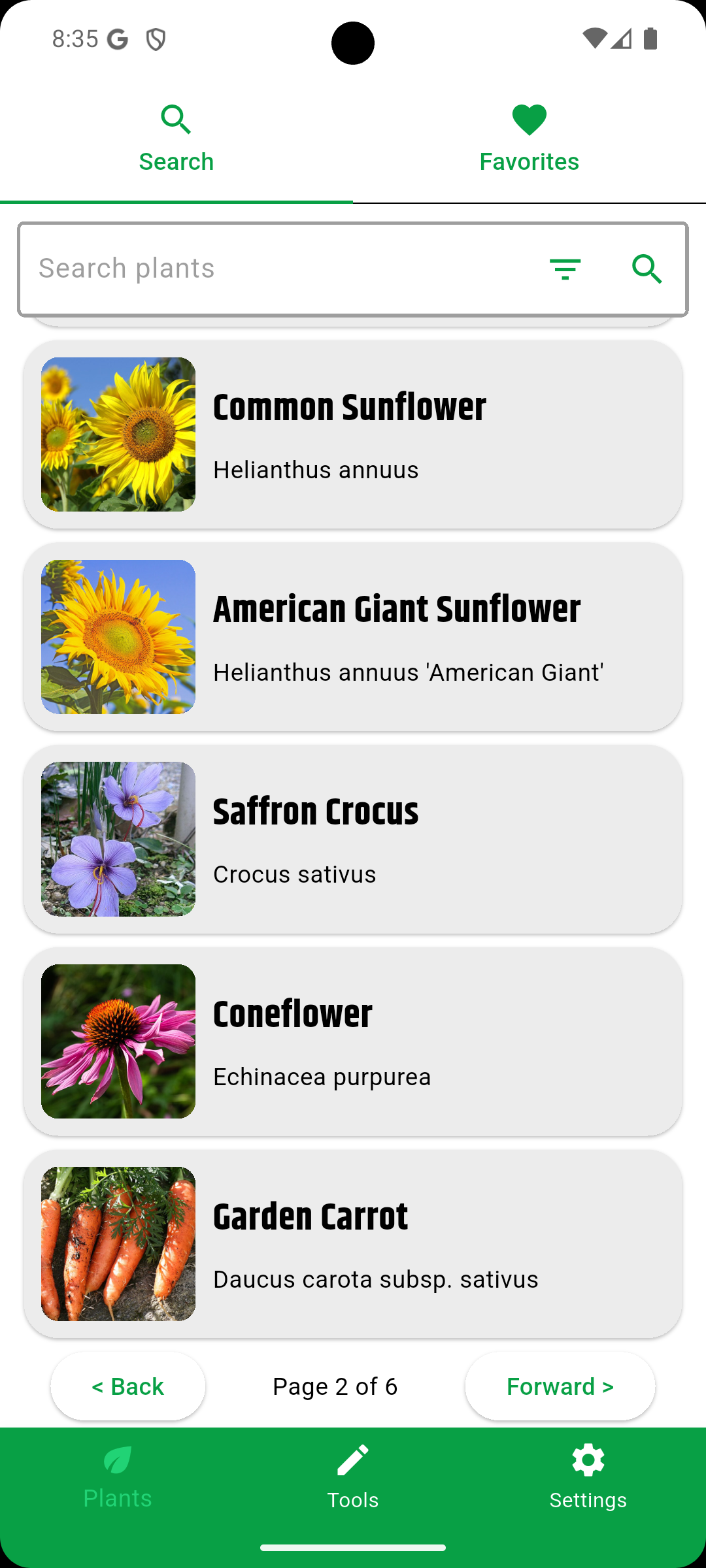Screen dimensions: 706x1568
Task: Open the Common Sunflower card
Action: tap(353, 434)
